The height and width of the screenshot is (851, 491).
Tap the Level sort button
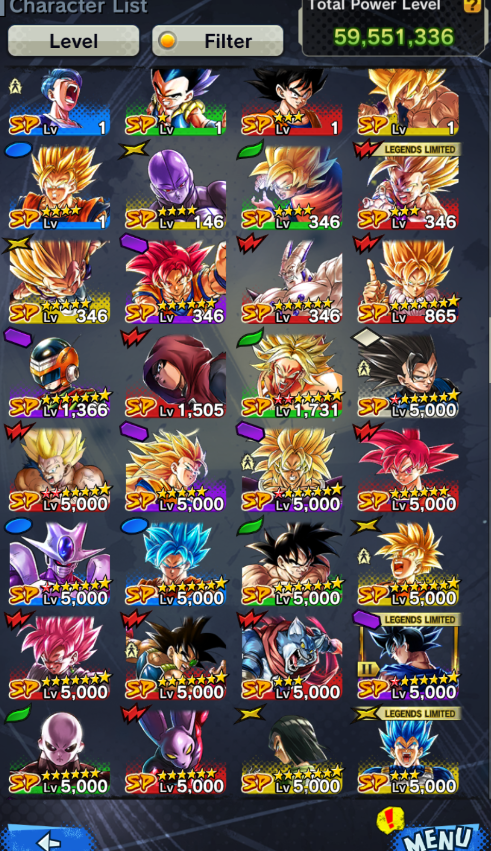[74, 41]
